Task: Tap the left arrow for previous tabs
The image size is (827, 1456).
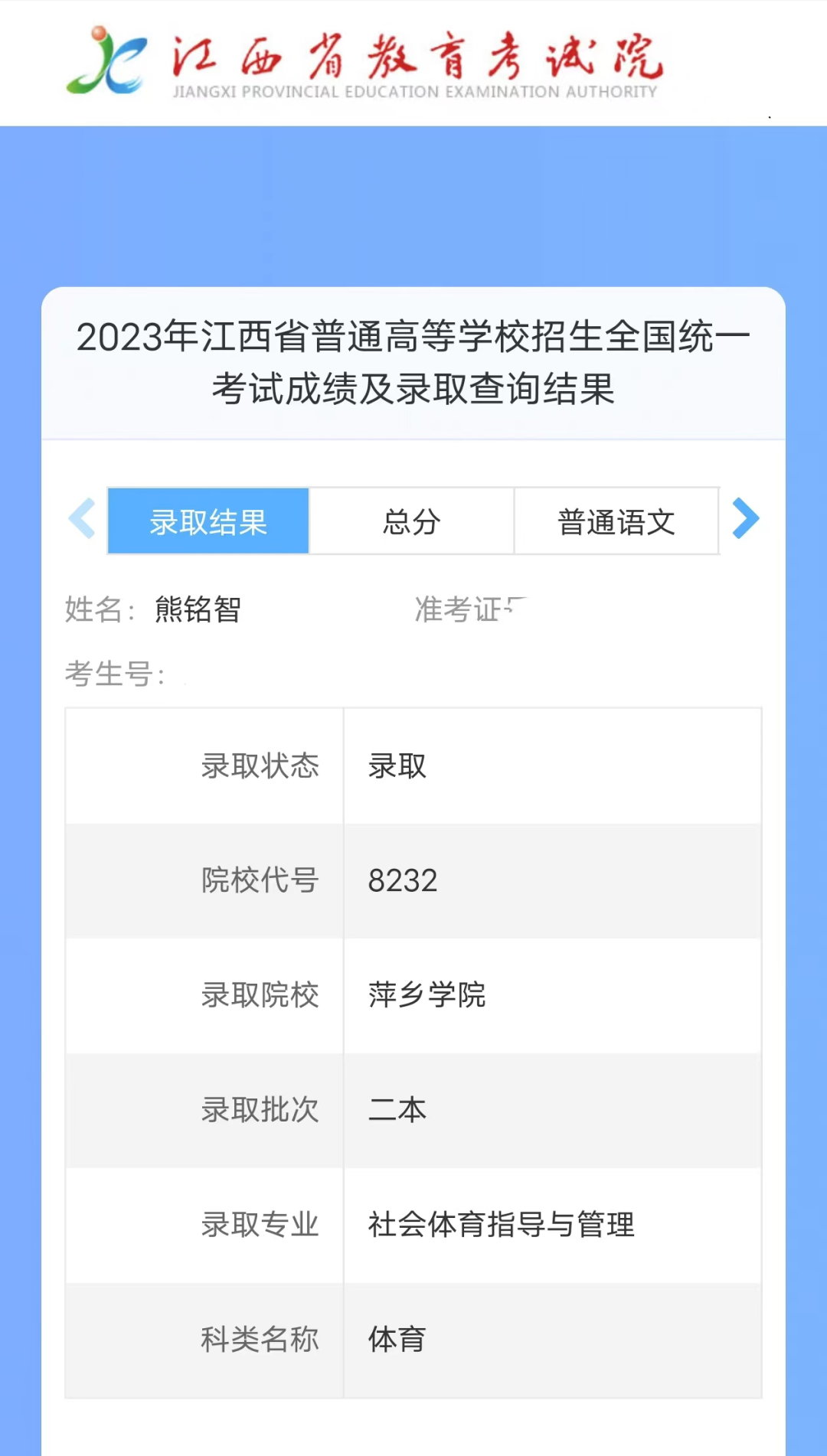Action: [x=83, y=519]
